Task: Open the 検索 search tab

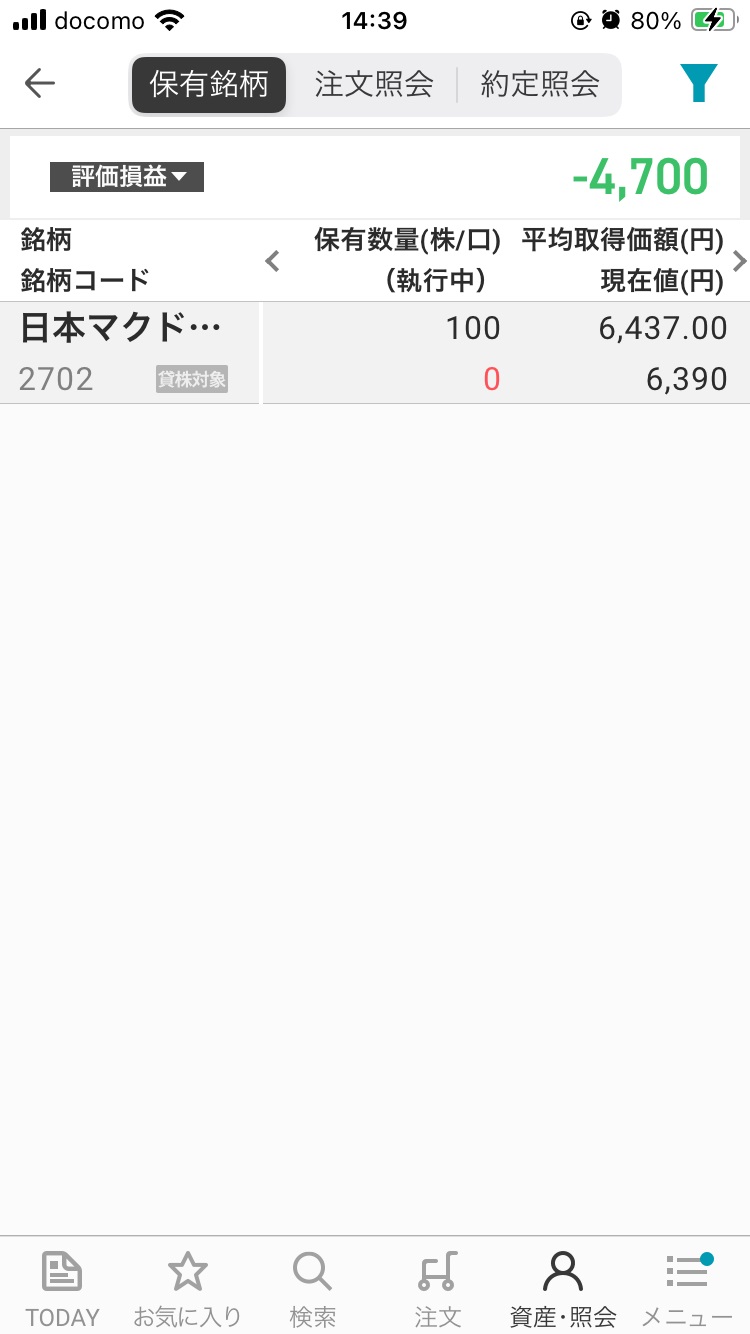Action: (x=312, y=1288)
